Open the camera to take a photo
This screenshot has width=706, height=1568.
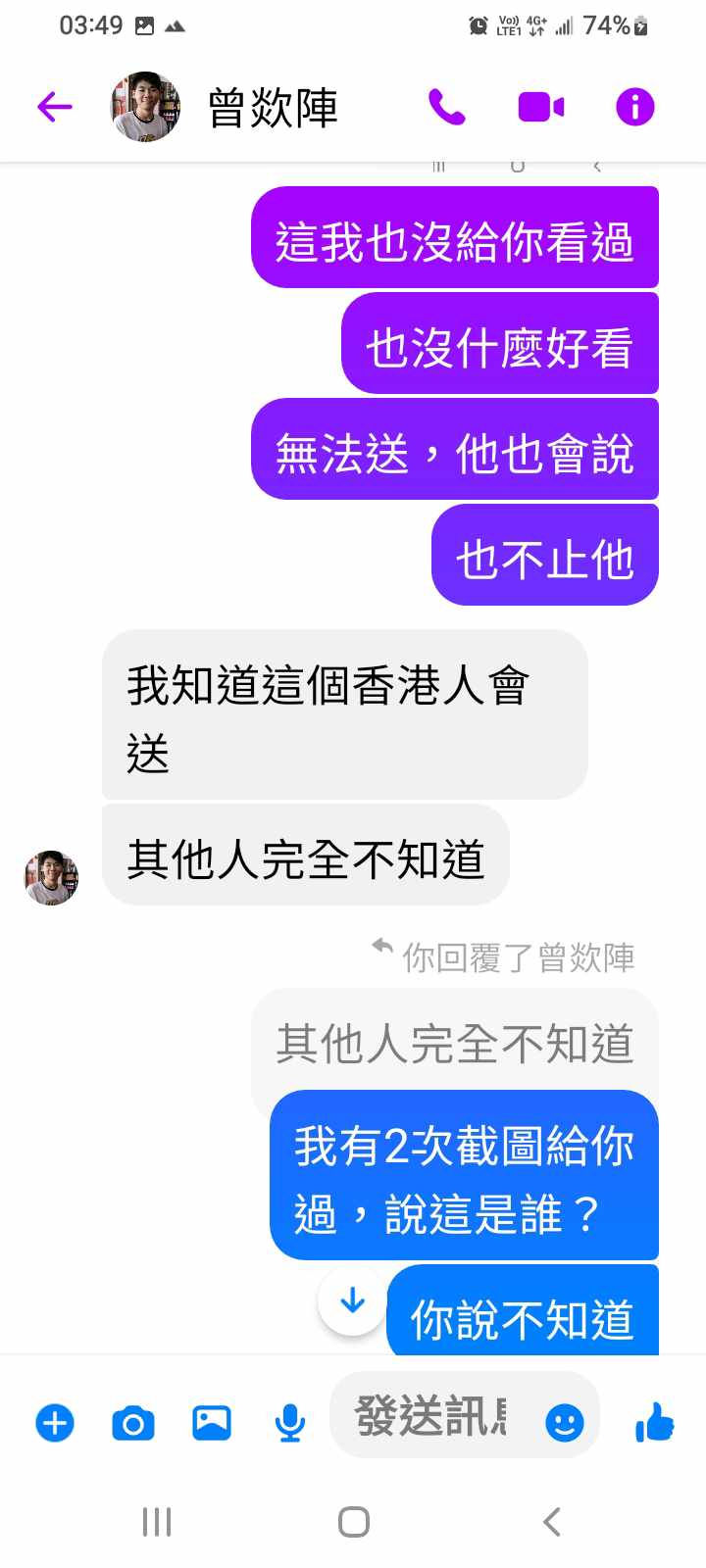coord(133,1422)
